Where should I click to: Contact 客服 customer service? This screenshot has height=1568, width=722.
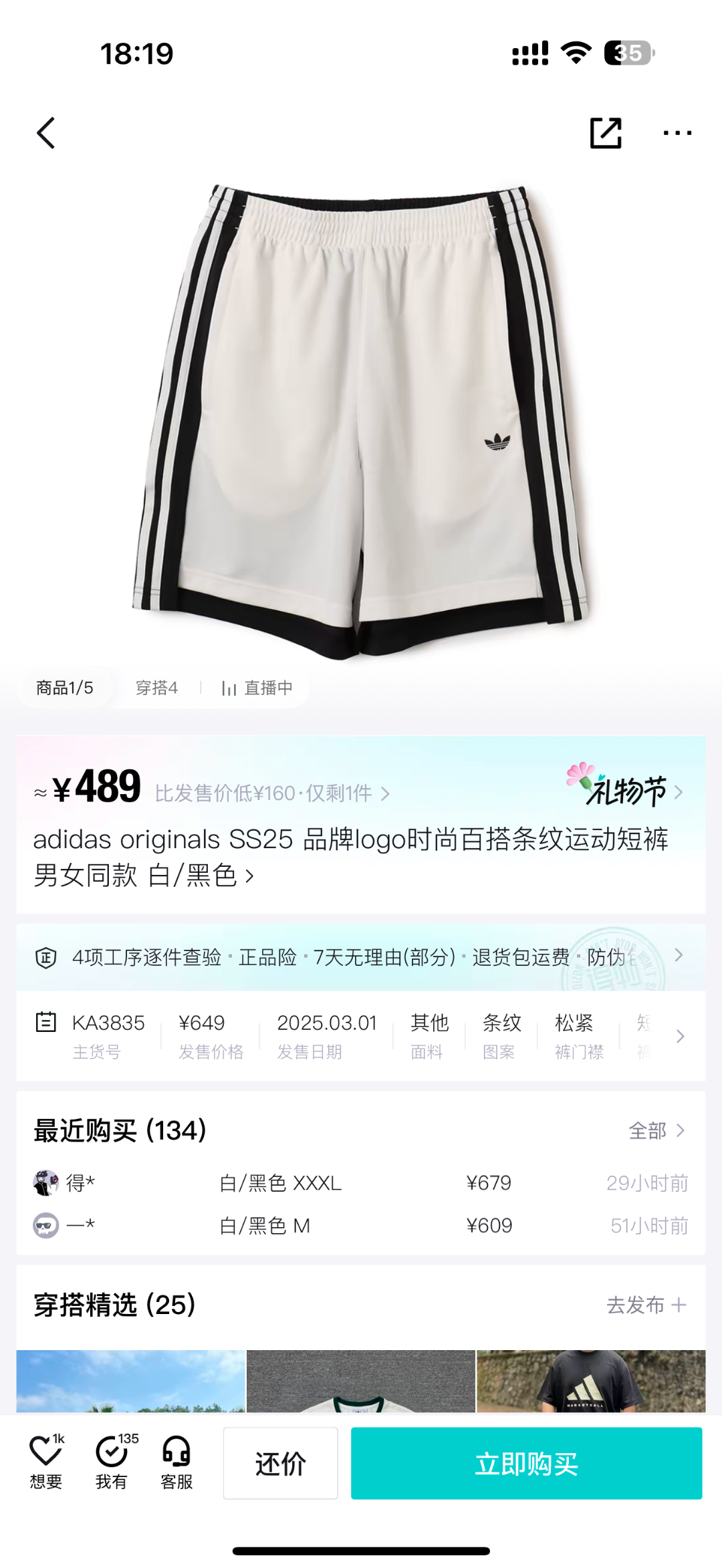176,1462
